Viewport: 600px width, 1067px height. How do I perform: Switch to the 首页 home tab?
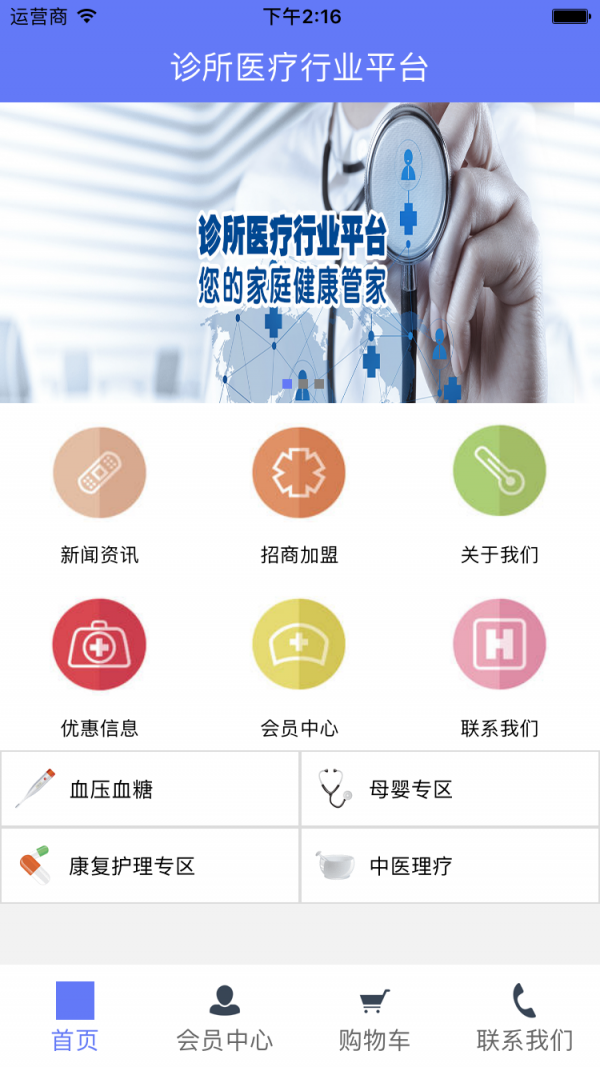75,1016
